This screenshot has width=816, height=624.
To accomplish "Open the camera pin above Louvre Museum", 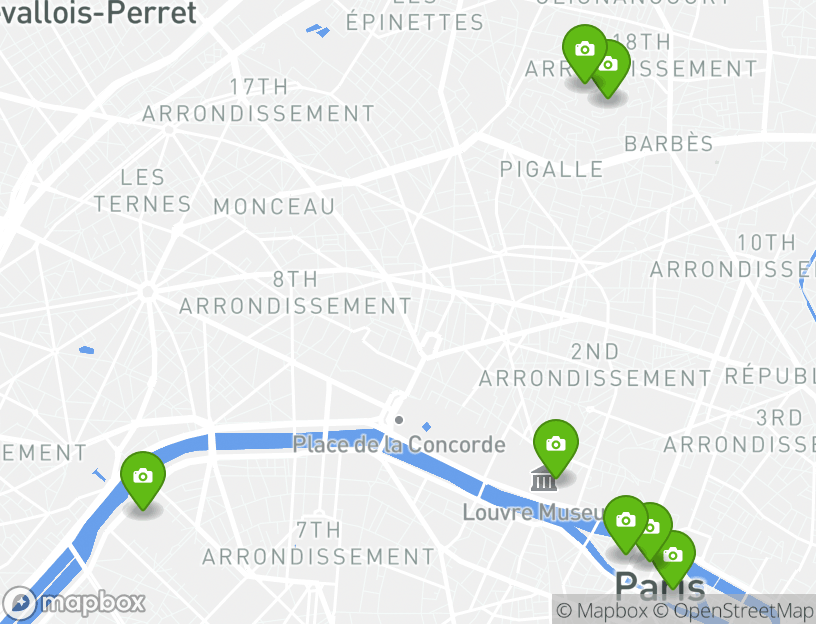I will (555, 444).
